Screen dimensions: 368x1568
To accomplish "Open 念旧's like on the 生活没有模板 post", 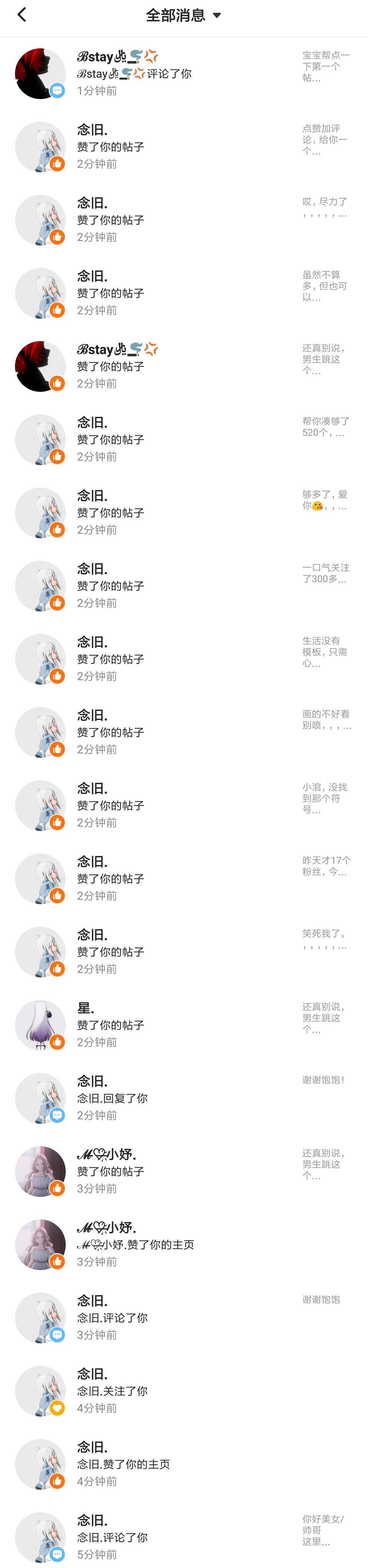I will 183,659.
